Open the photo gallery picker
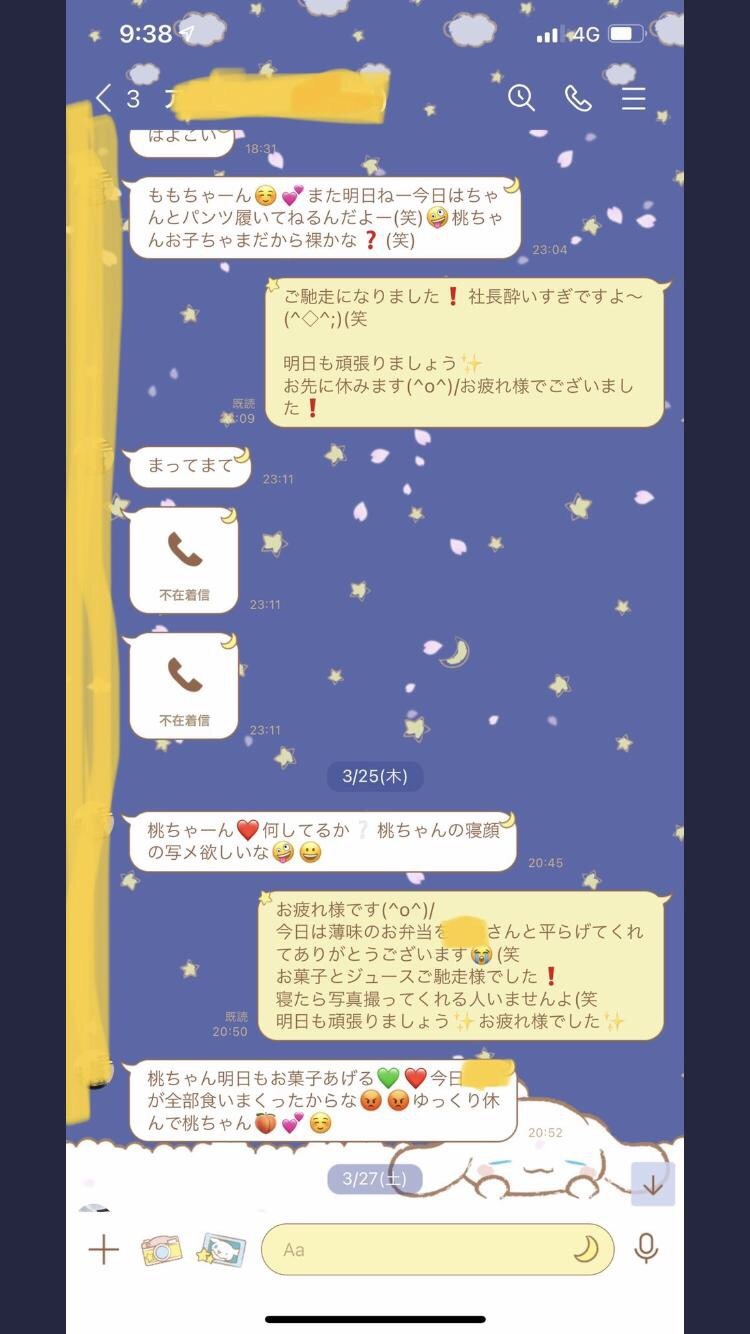The width and height of the screenshot is (750, 1334). [221, 1249]
